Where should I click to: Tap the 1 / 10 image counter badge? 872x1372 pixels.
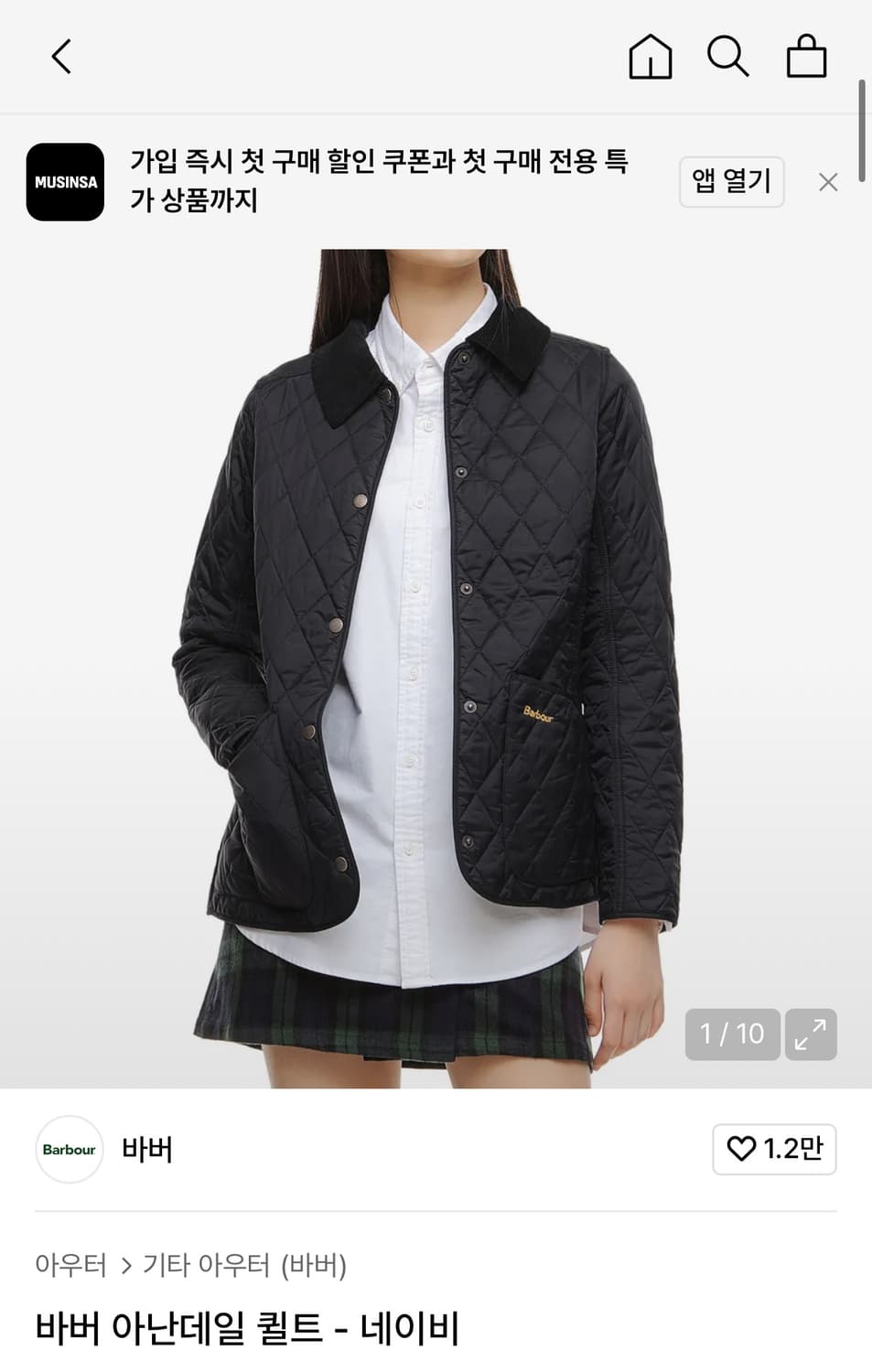click(732, 1034)
